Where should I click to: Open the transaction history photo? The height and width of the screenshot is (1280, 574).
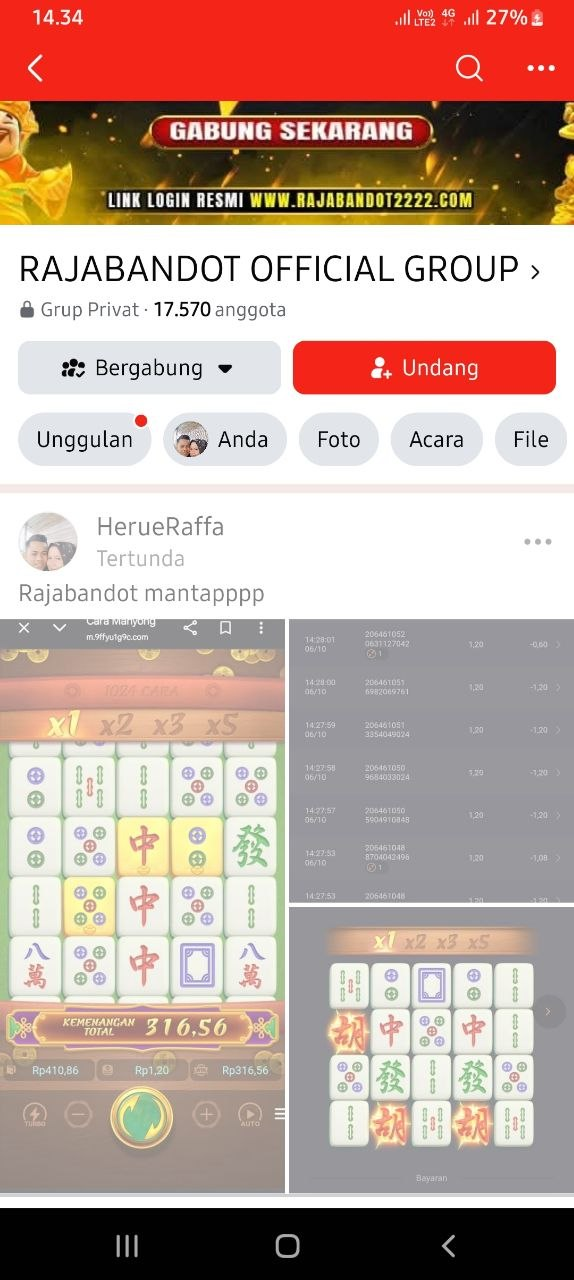pyautogui.click(x=431, y=761)
